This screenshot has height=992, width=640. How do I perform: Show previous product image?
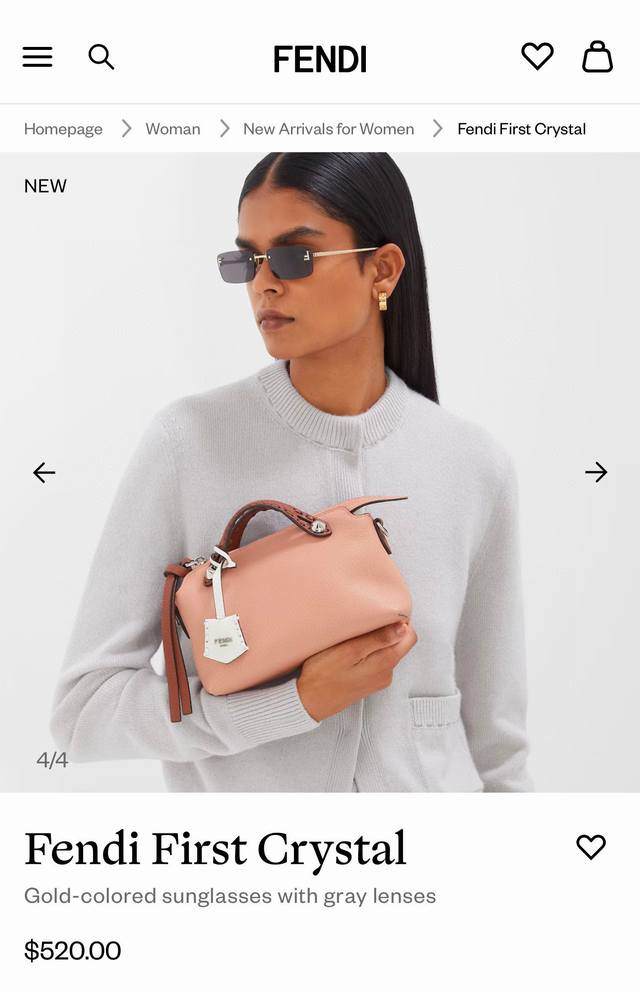[x=44, y=472]
